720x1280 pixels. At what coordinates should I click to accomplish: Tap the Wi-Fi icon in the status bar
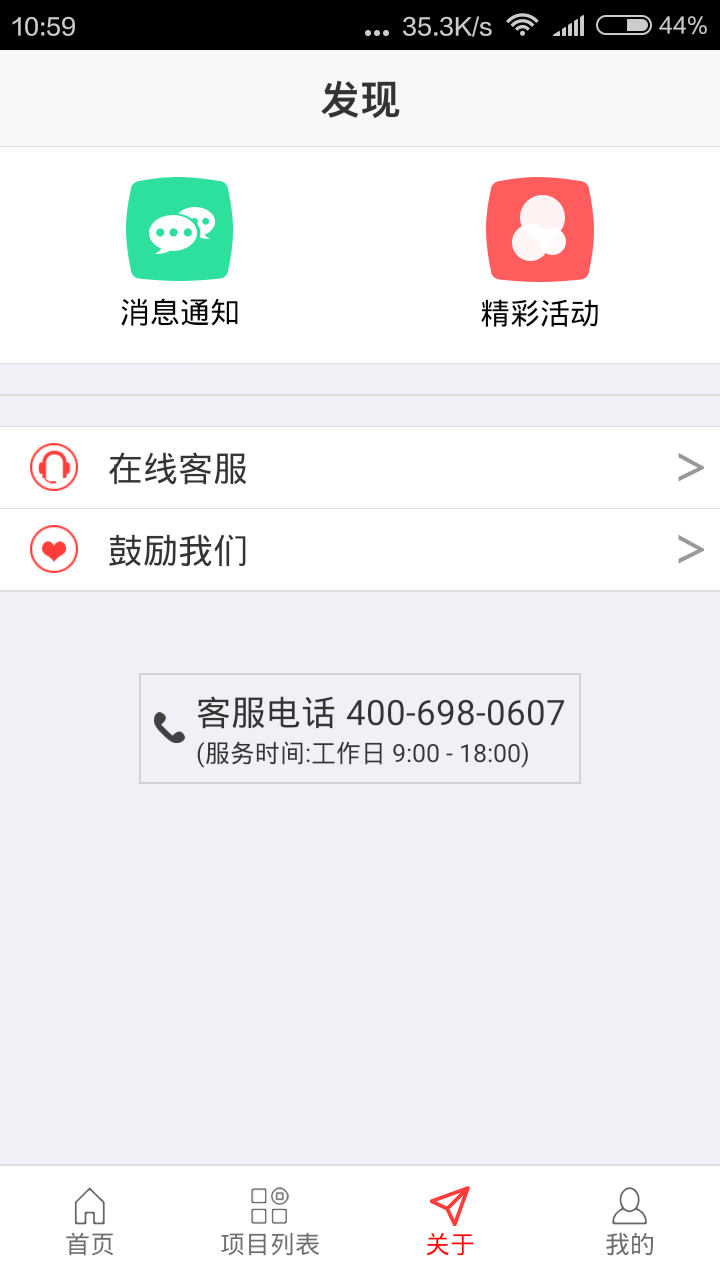522,25
